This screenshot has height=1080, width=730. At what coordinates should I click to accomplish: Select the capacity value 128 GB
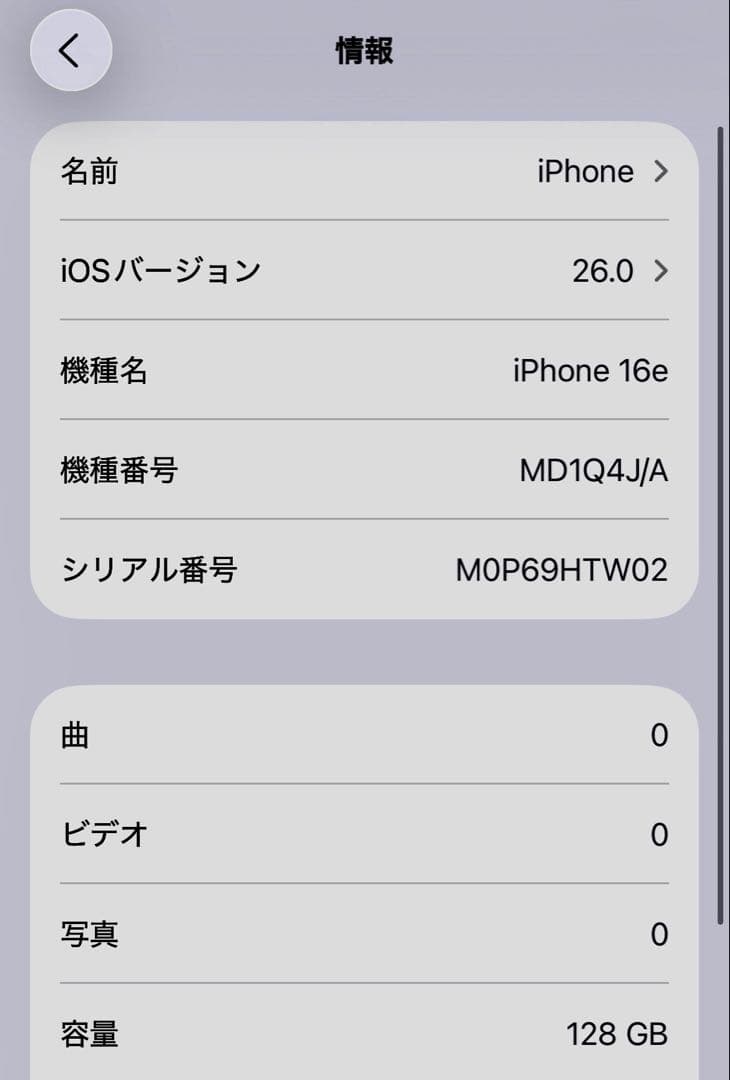pyautogui.click(x=618, y=1036)
